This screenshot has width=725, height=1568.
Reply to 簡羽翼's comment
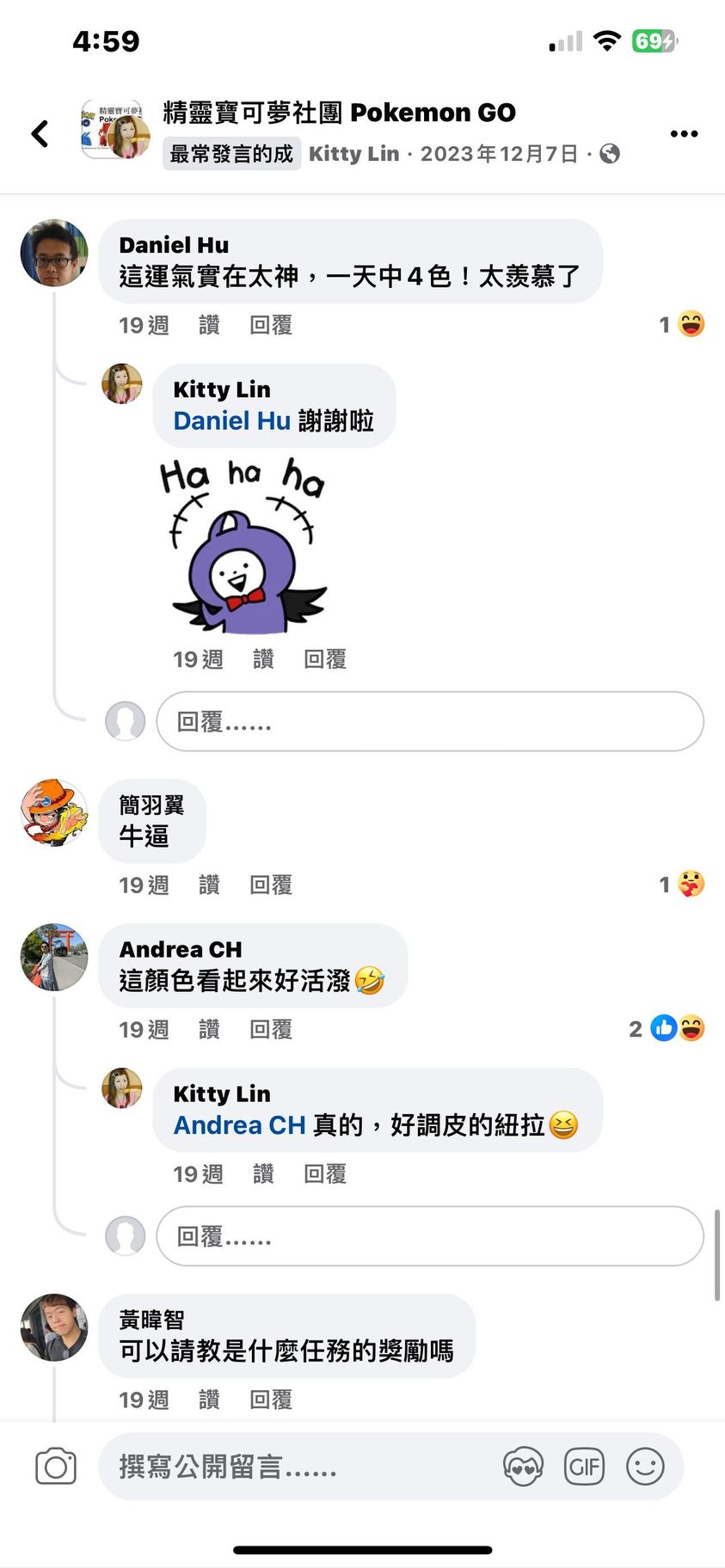click(271, 885)
